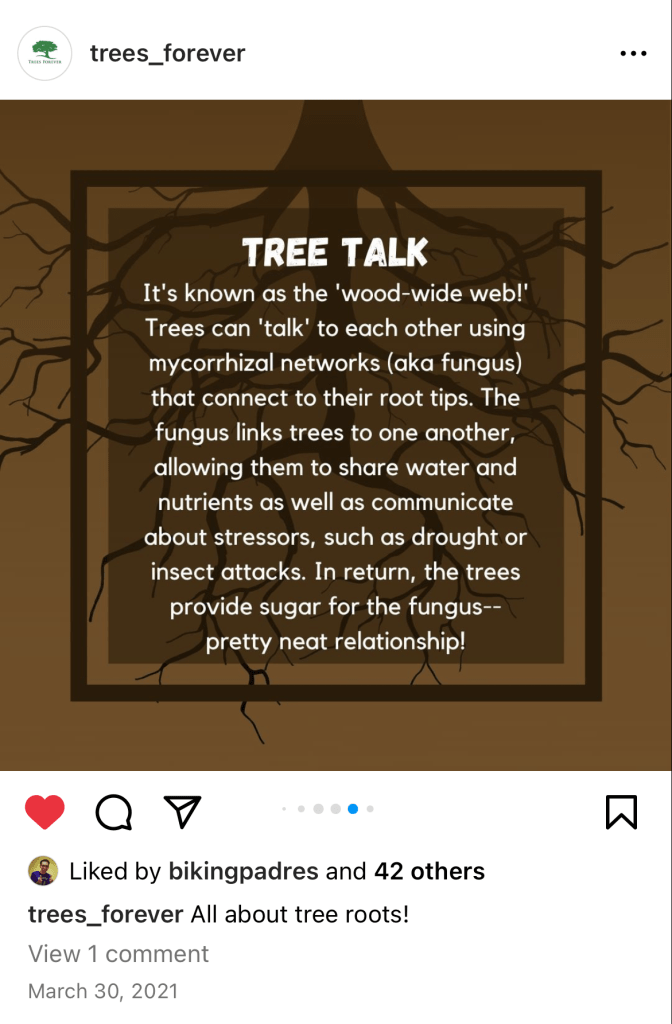View 1 comment on this post
Image resolution: width=672 pixels, height=1024 pixels.
(x=118, y=954)
